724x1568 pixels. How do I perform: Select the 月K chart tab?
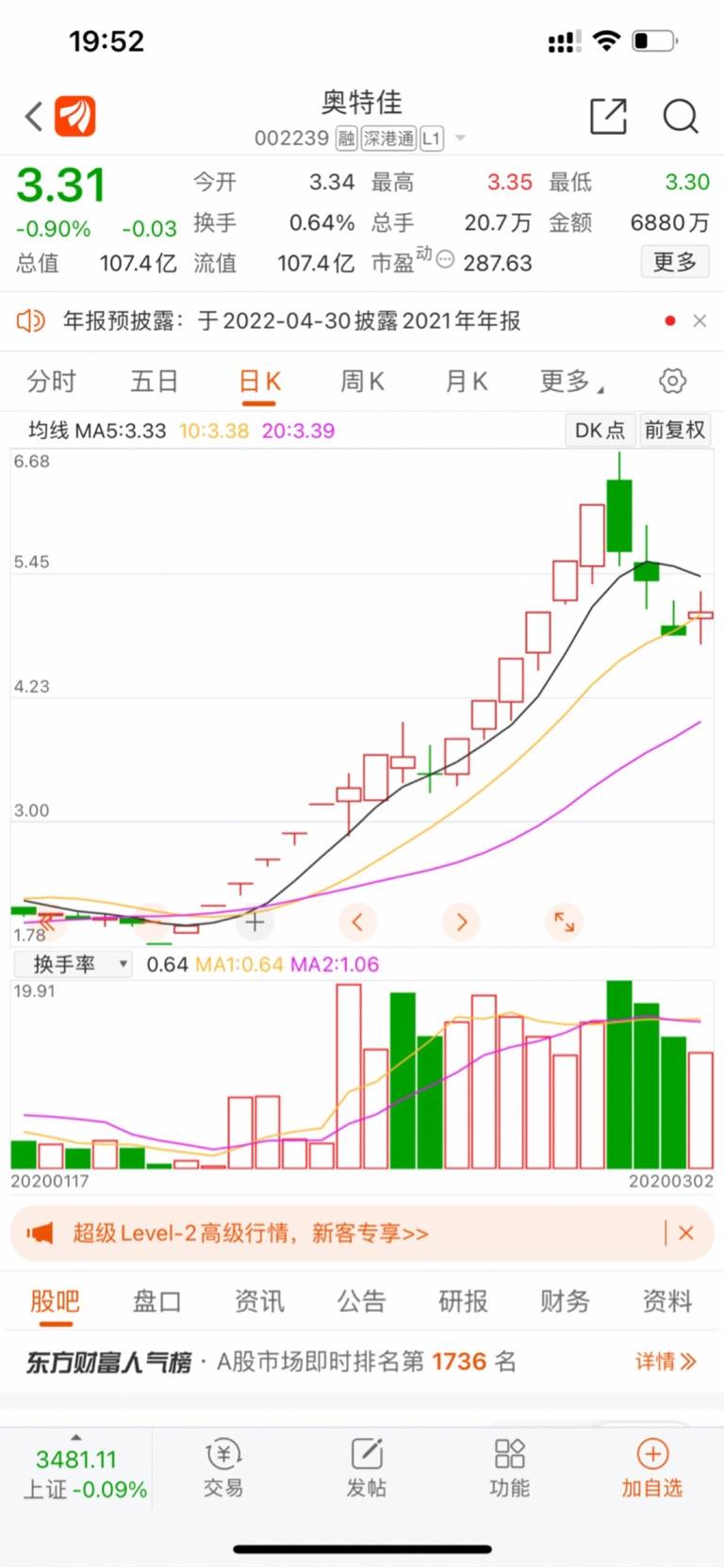click(467, 382)
